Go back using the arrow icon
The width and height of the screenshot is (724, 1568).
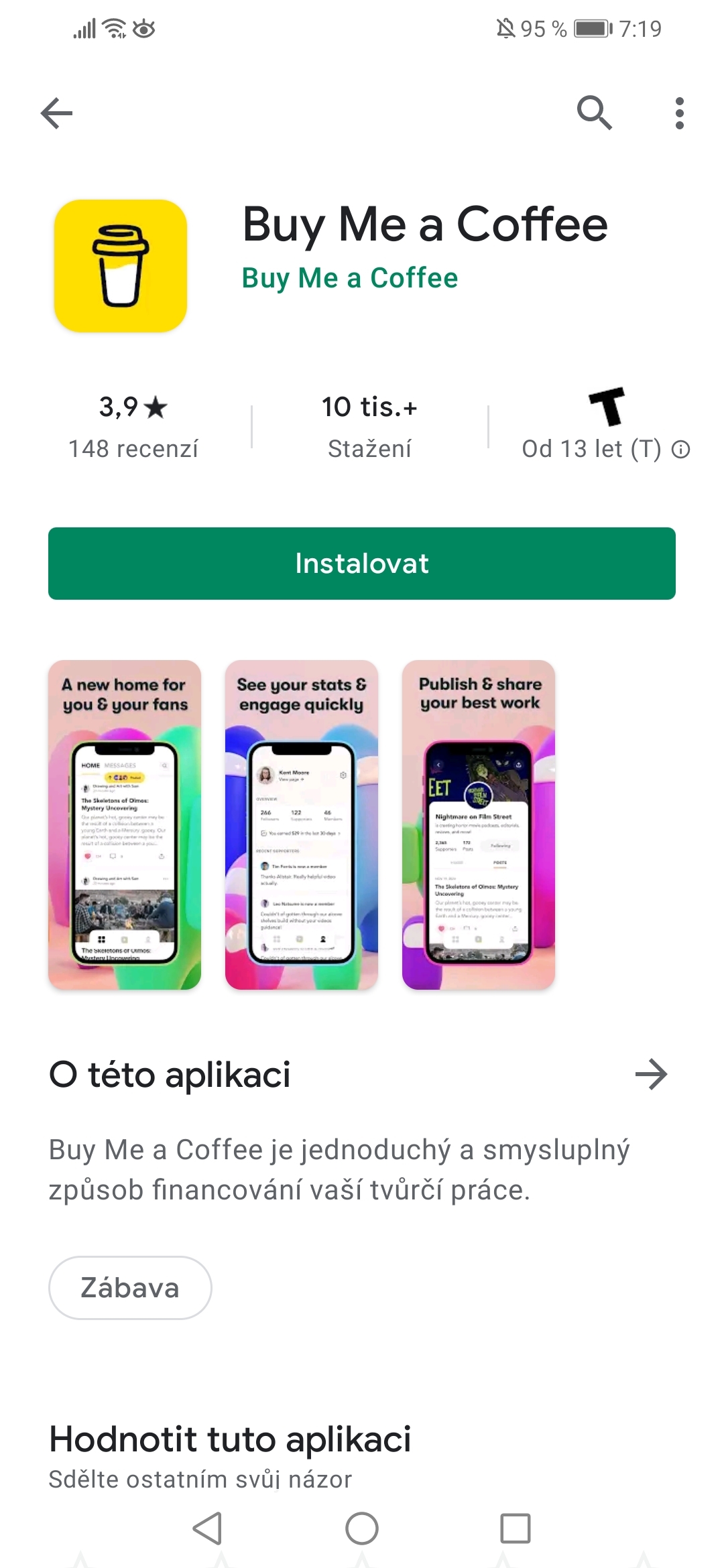pyautogui.click(x=57, y=113)
